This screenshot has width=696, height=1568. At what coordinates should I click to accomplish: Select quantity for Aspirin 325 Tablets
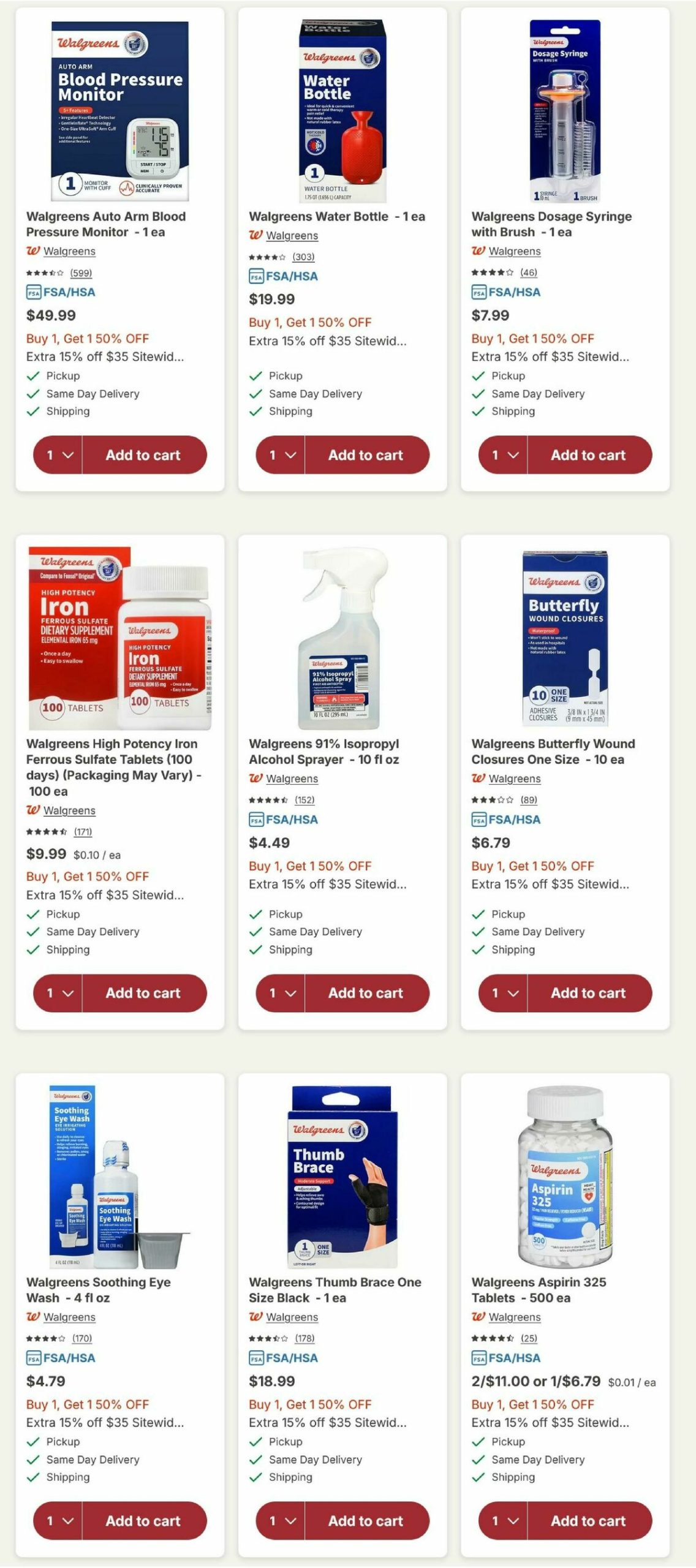(x=503, y=1520)
